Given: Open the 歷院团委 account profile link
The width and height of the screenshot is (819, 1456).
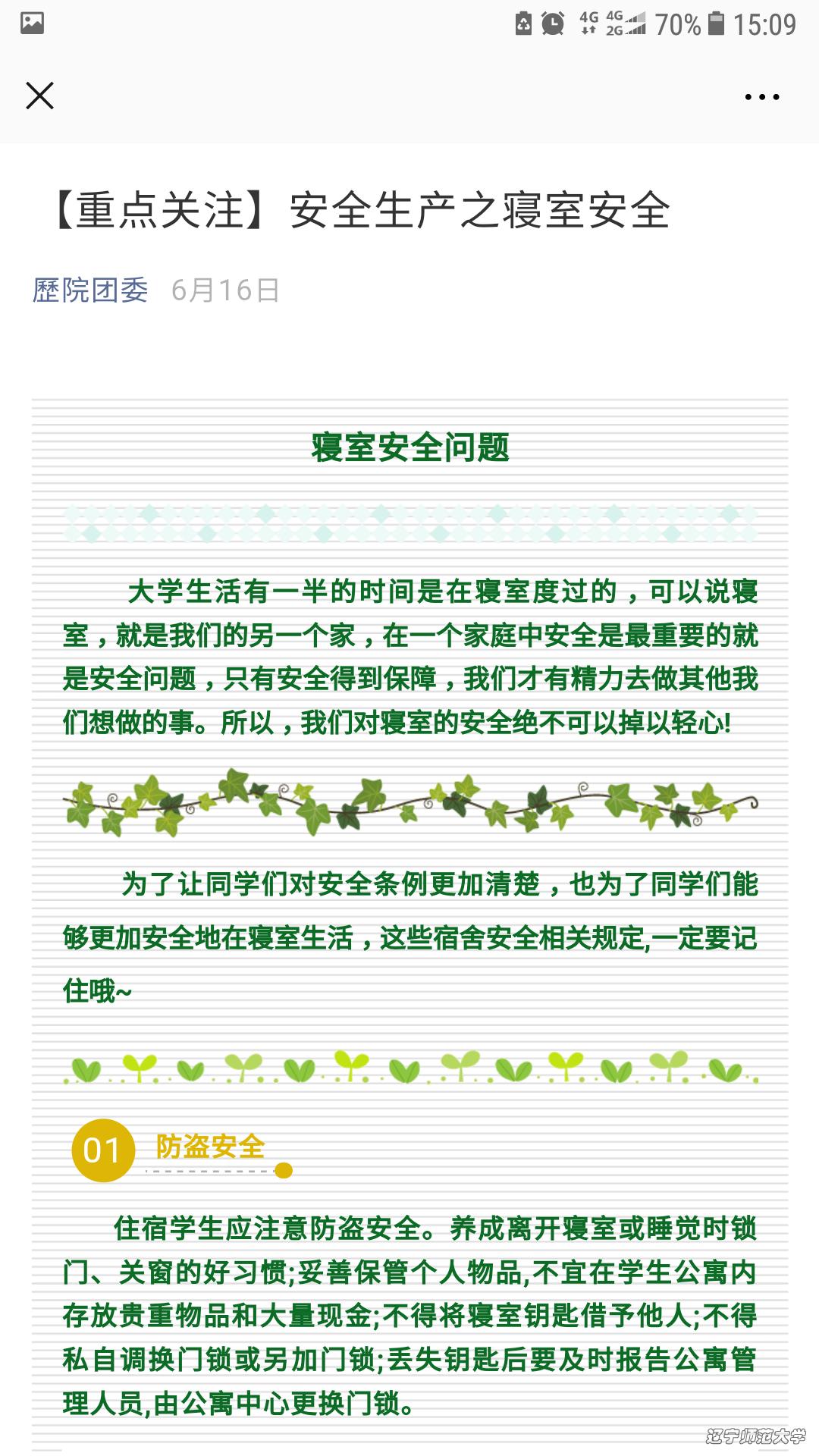Looking at the screenshot, I should 90,290.
